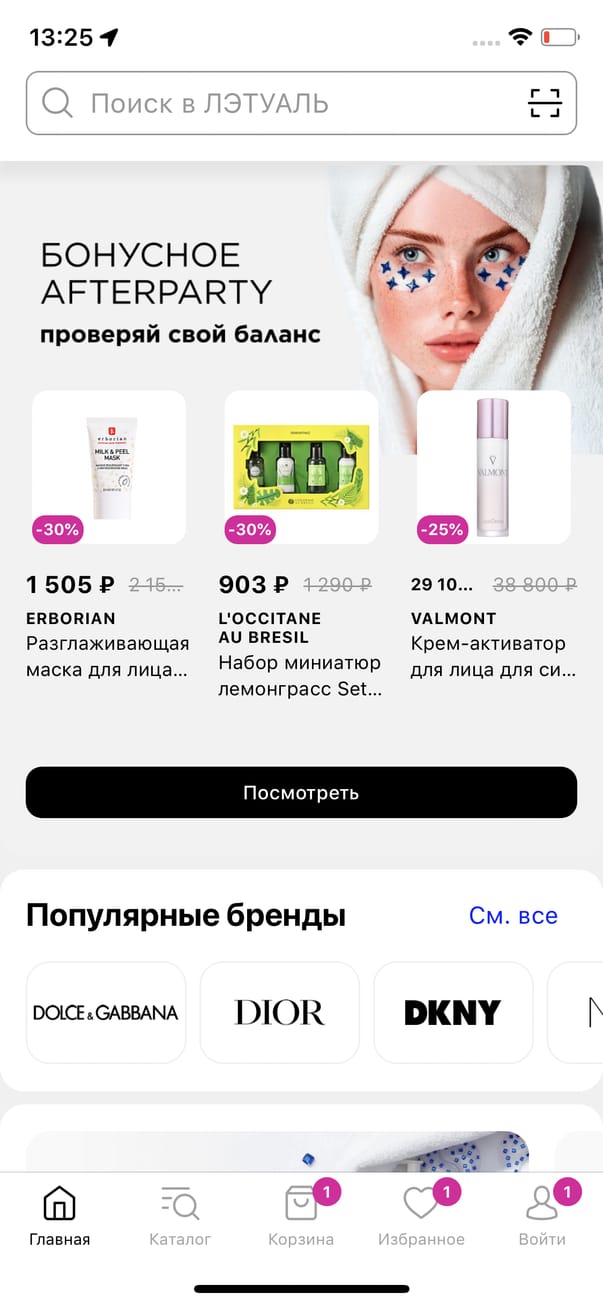Open the barcode scanner icon
This screenshot has width=603, height=1306.
pos(545,103)
